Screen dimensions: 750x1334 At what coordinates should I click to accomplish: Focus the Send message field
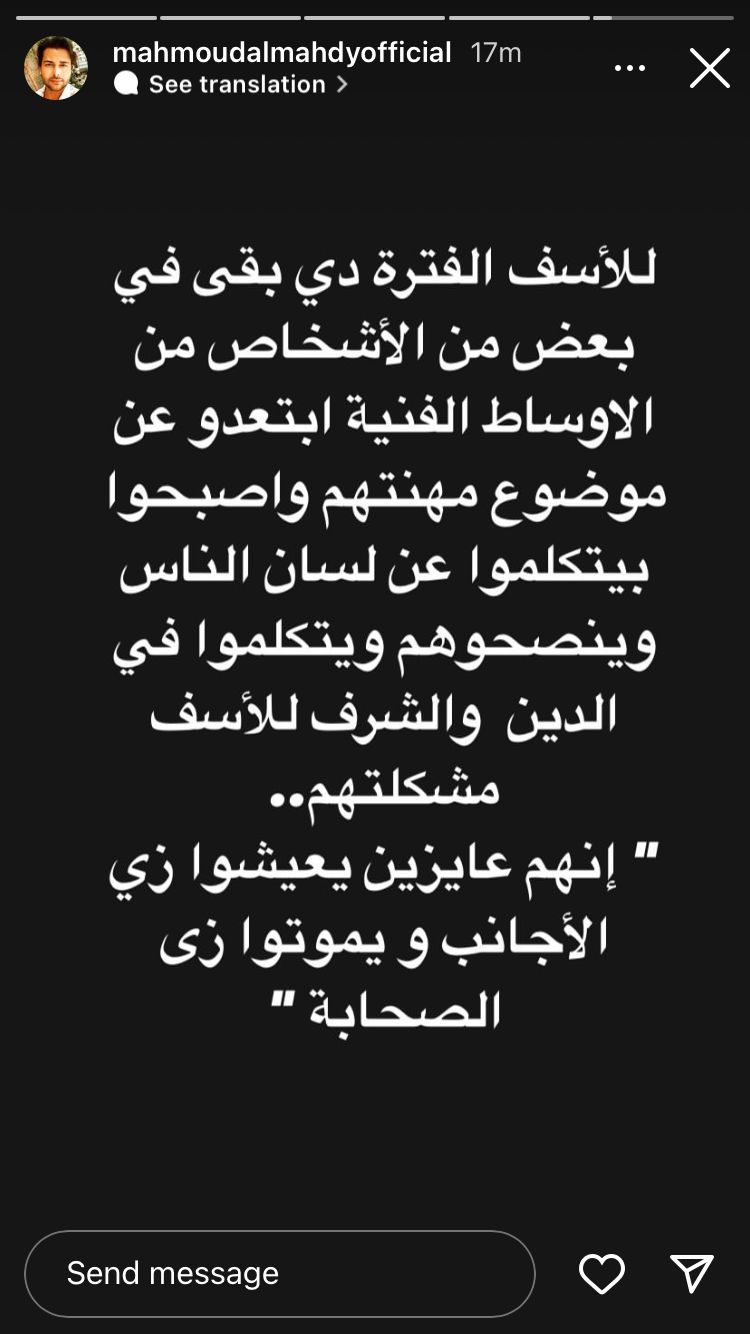(x=279, y=1273)
